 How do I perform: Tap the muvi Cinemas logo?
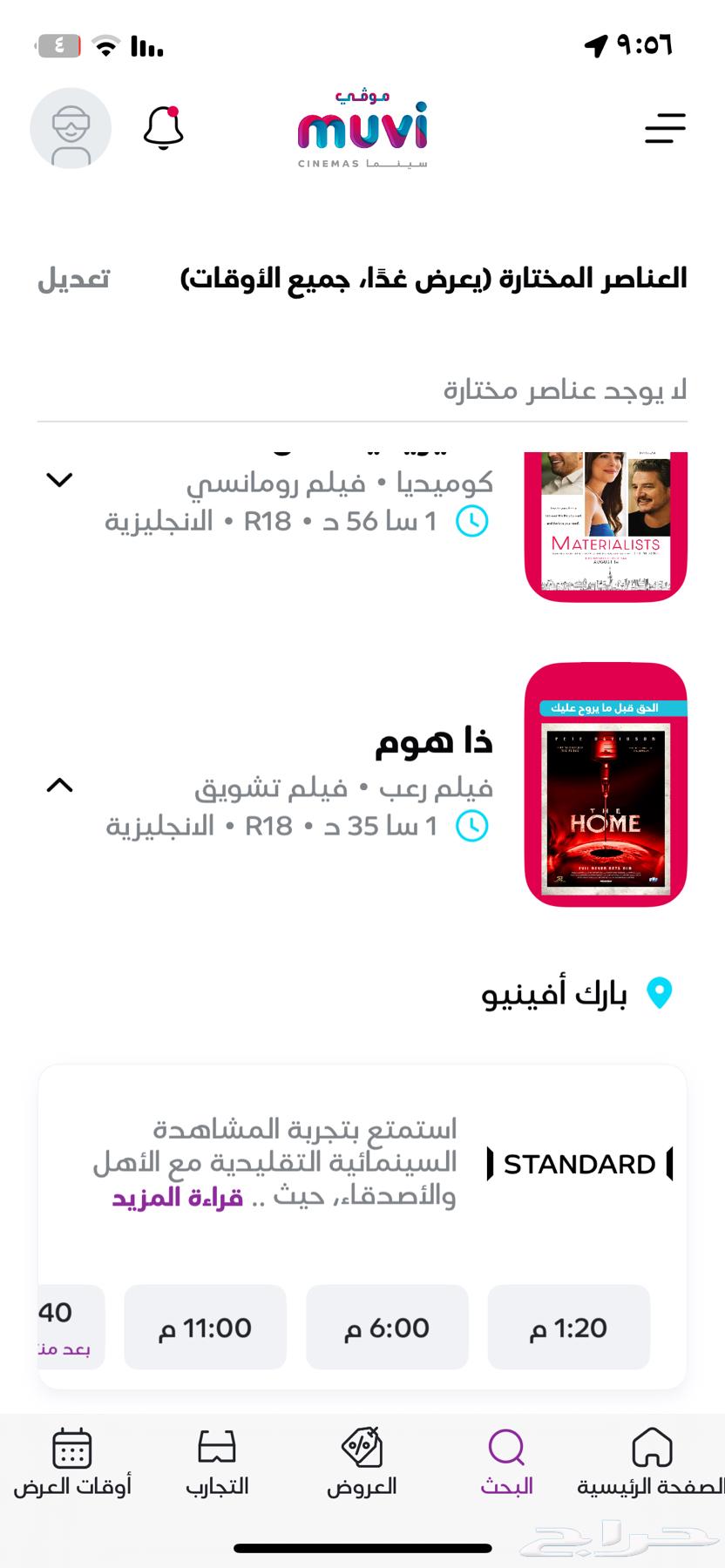(x=362, y=129)
